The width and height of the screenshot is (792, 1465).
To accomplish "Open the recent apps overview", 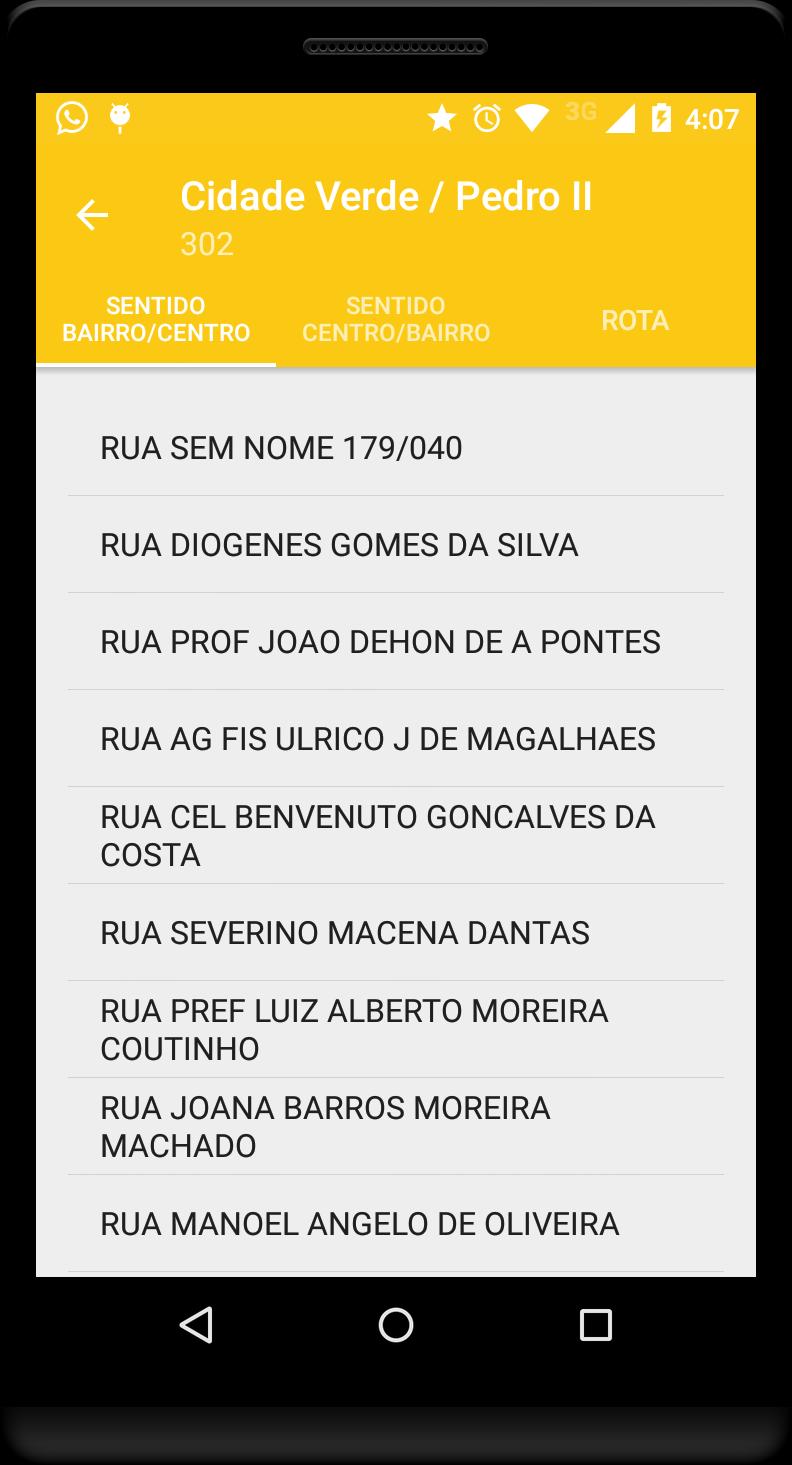I will tap(595, 1325).
